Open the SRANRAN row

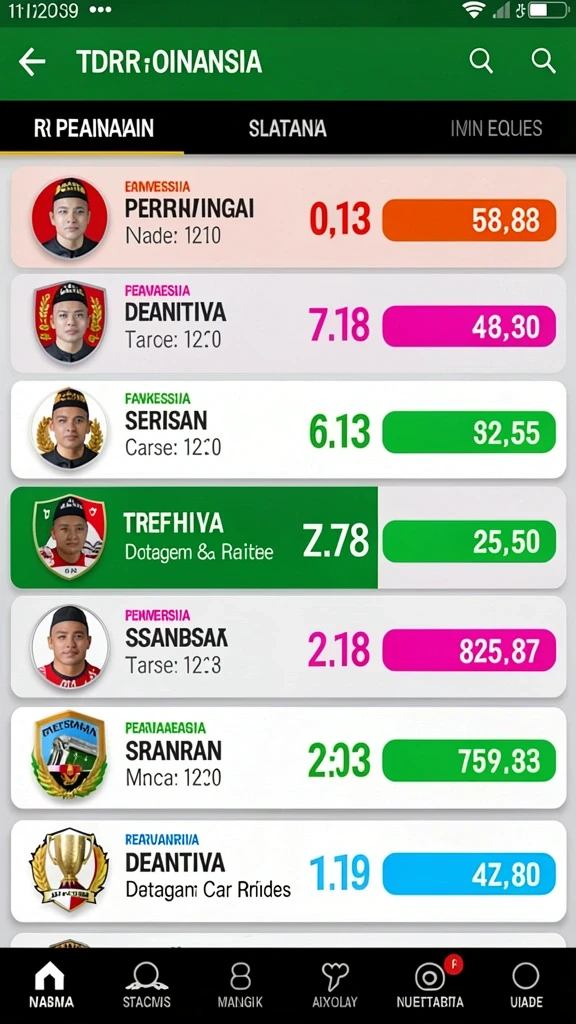(x=288, y=758)
